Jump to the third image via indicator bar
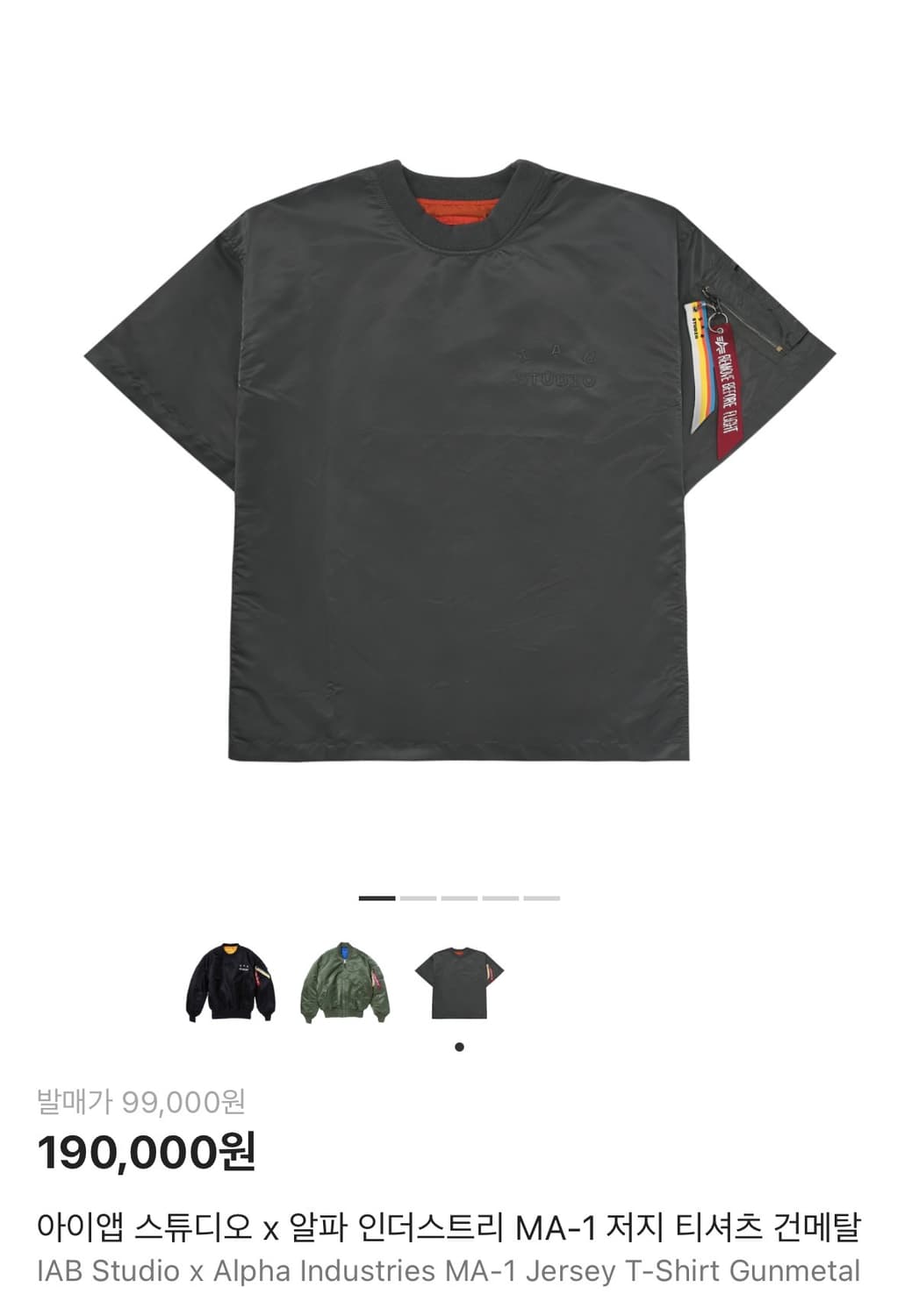The image size is (919, 1316). [457, 898]
